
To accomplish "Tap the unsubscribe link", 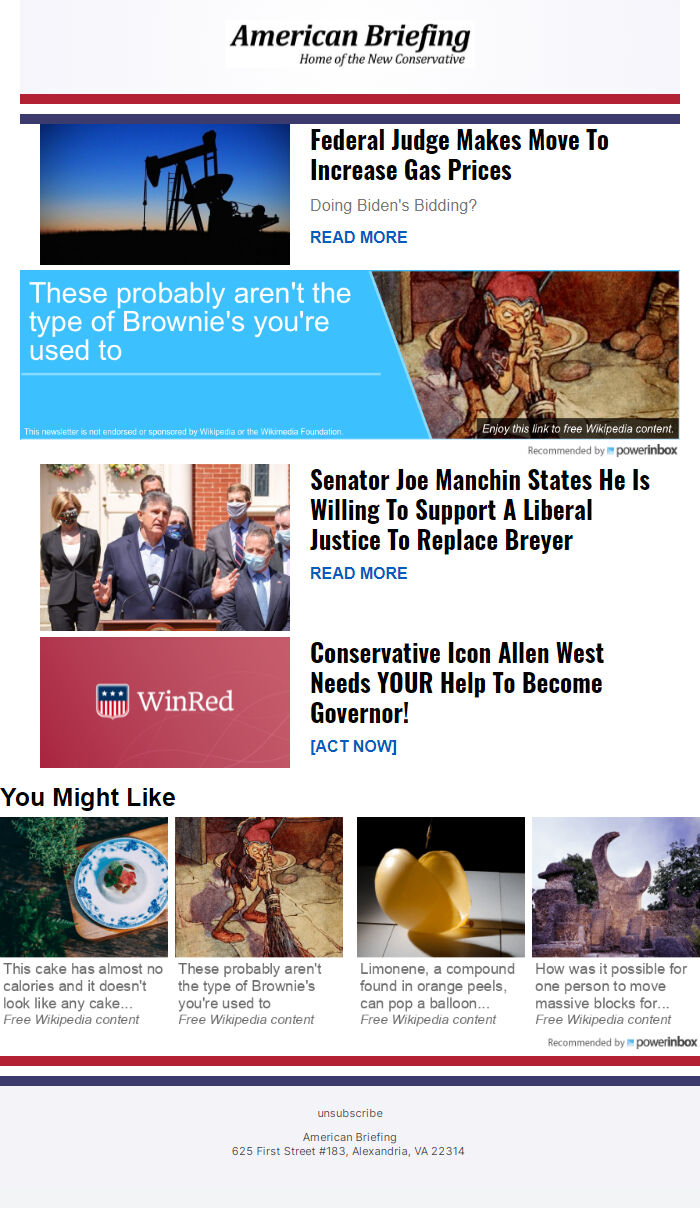I will [350, 1113].
